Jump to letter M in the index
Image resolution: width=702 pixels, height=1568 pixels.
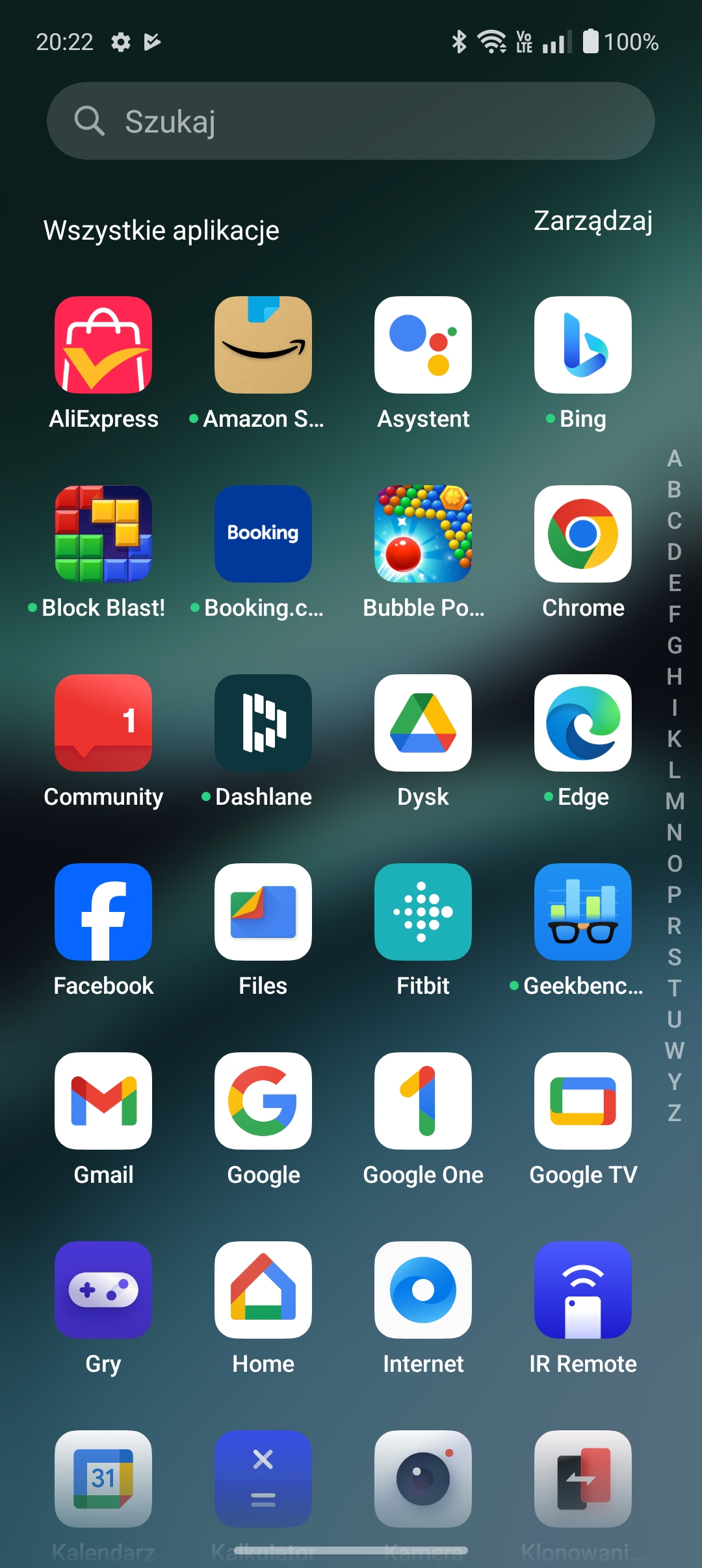coord(675,802)
